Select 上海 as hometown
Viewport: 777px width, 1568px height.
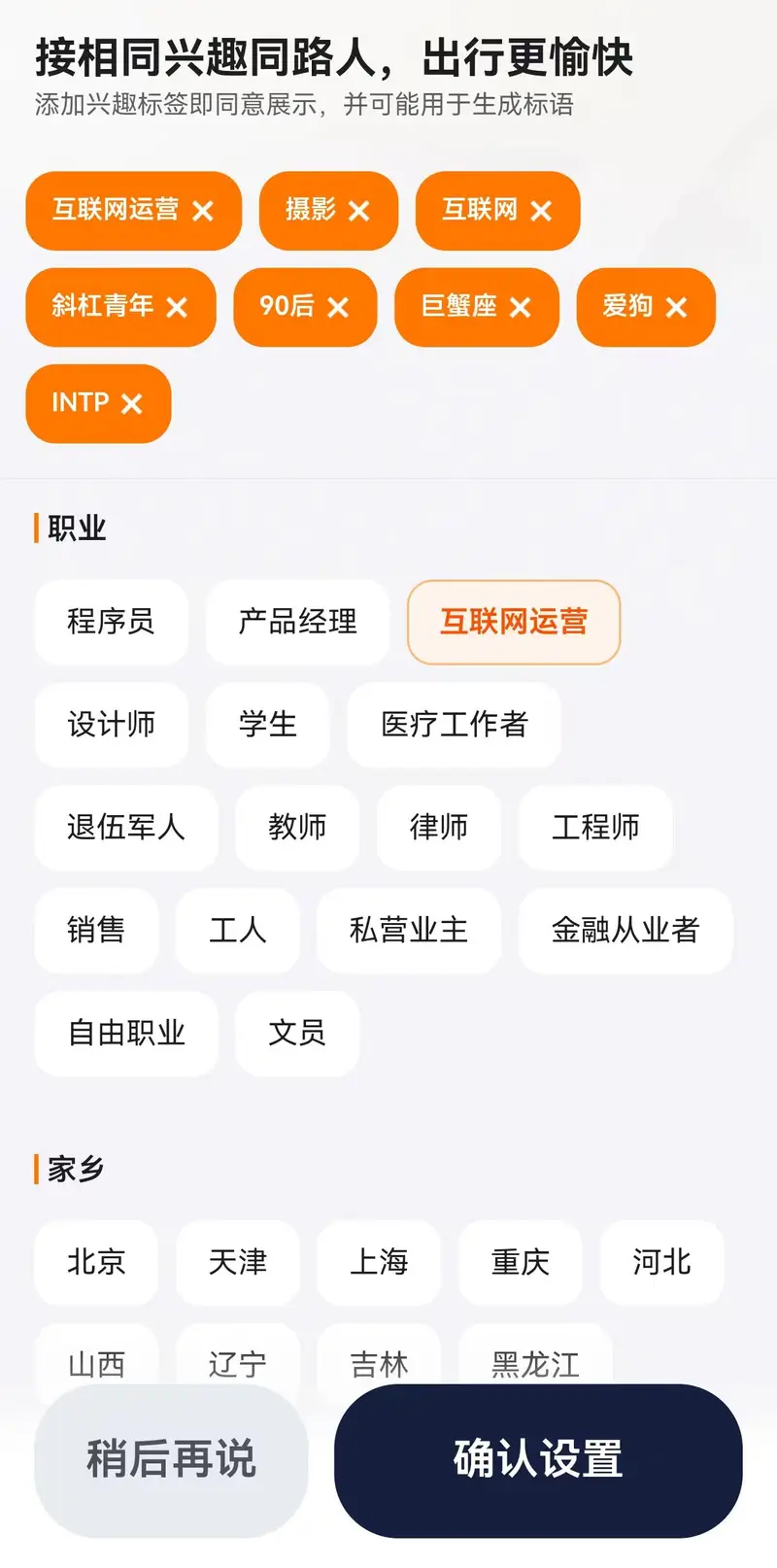coord(379,1262)
